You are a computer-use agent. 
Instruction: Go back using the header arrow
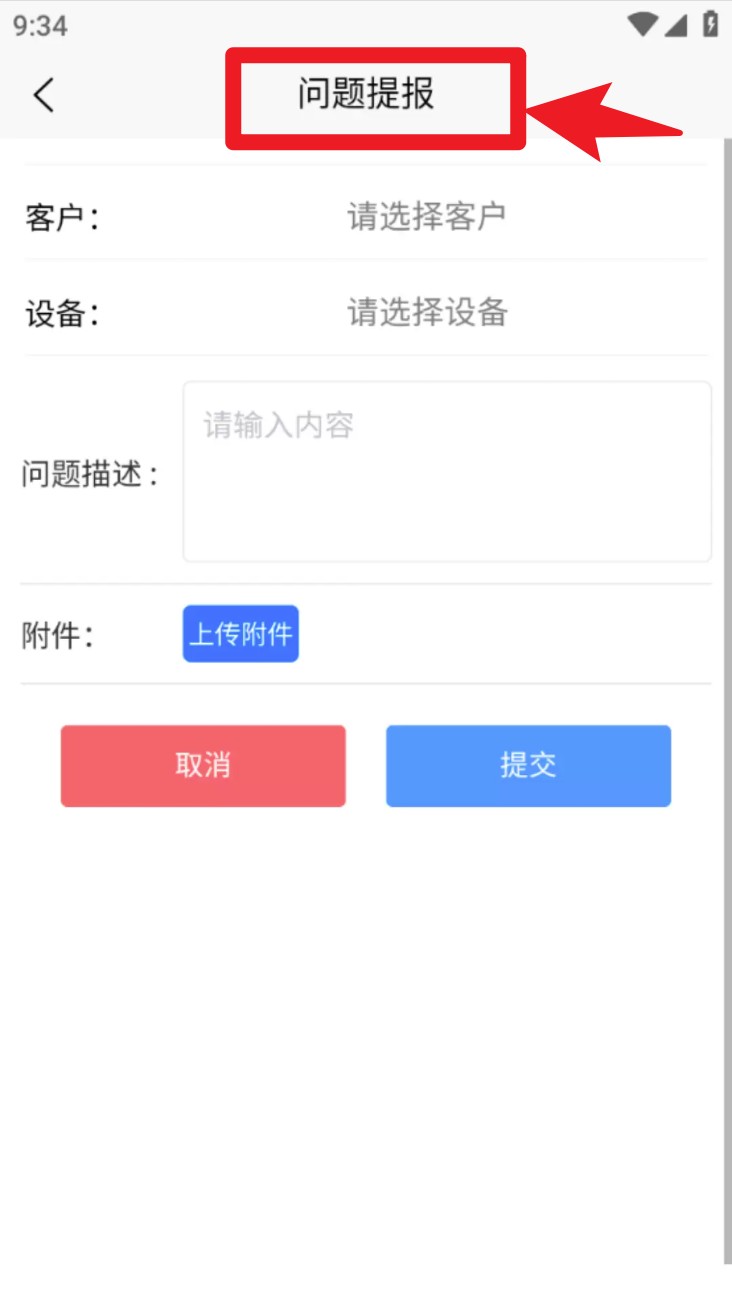pos(43,96)
